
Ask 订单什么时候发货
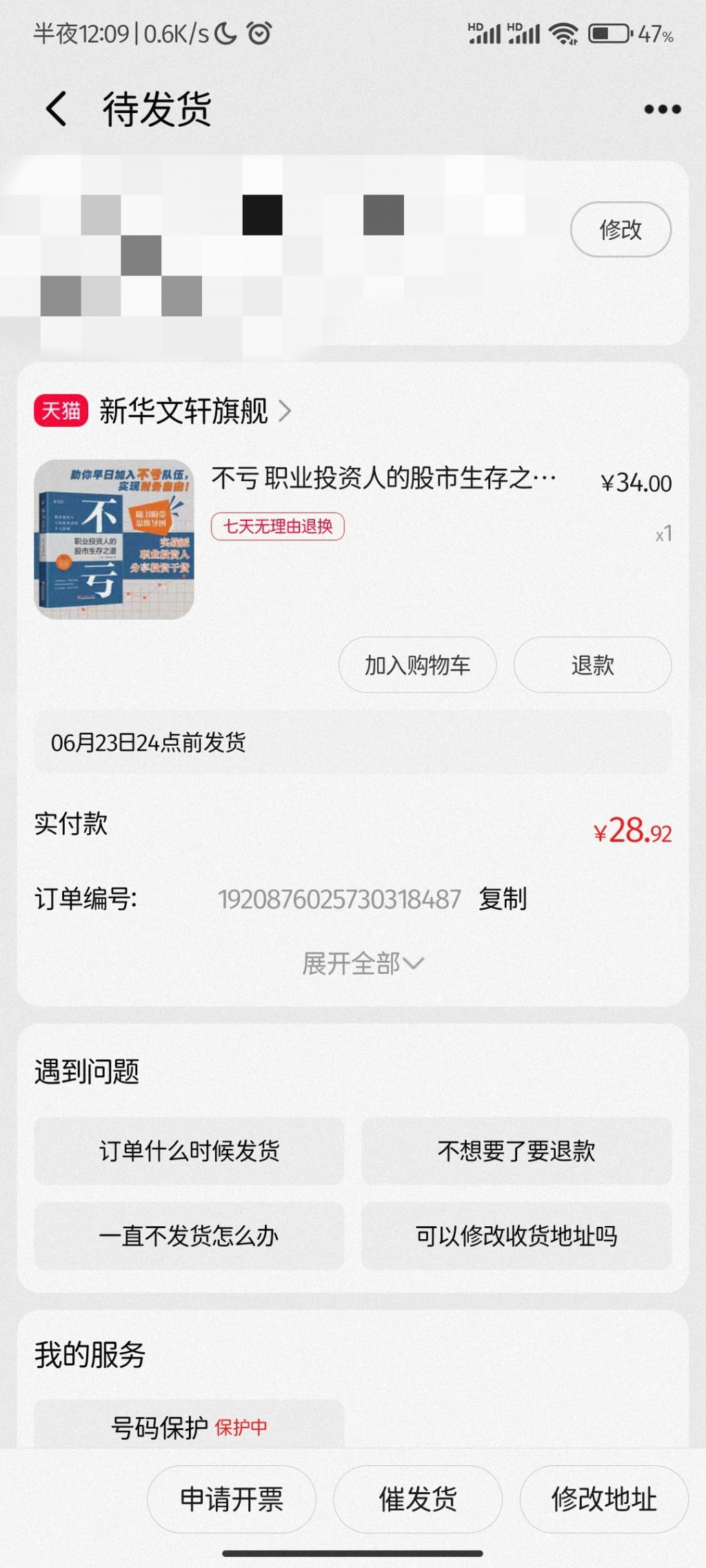189,1151
